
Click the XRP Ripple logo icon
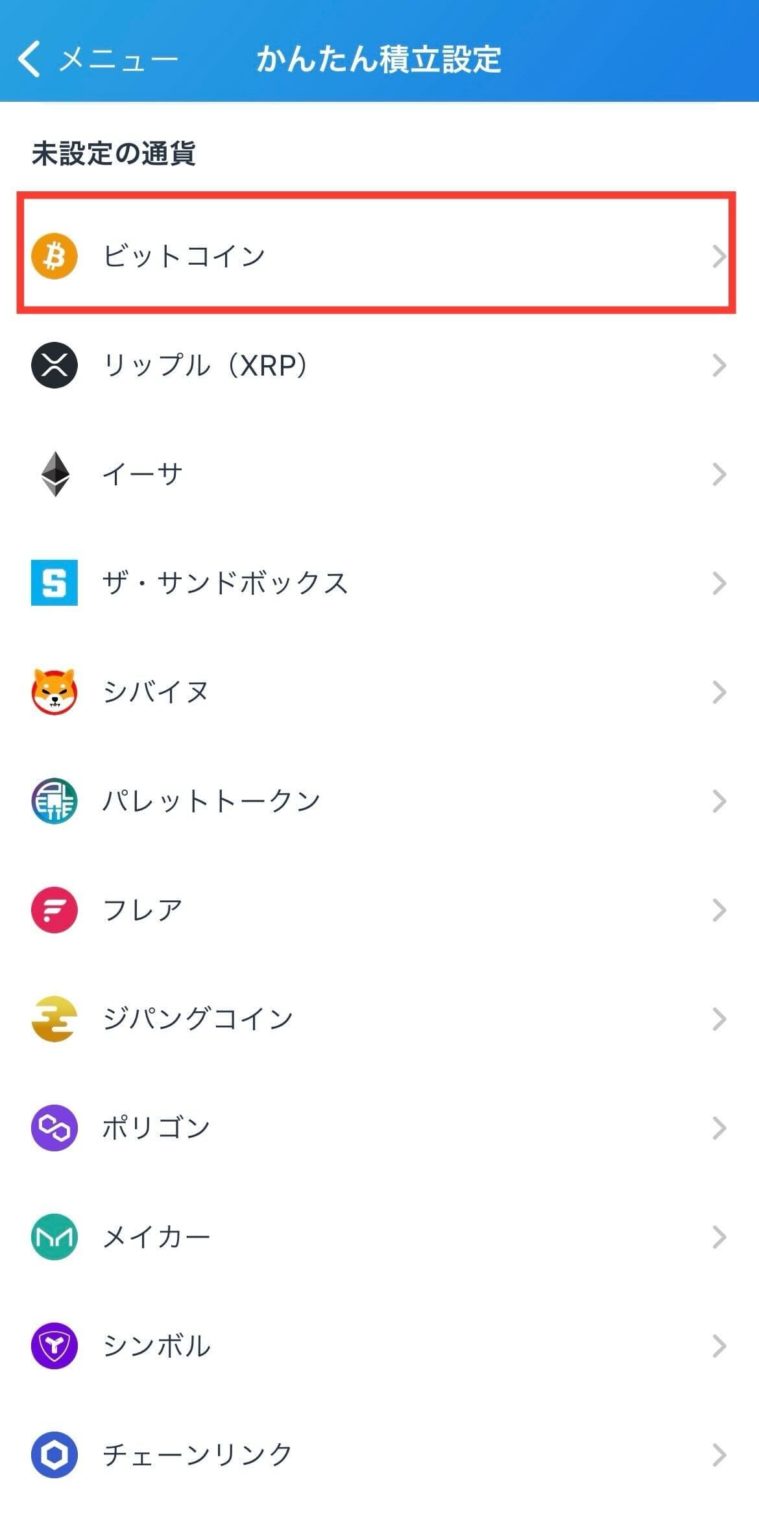[x=53, y=365]
